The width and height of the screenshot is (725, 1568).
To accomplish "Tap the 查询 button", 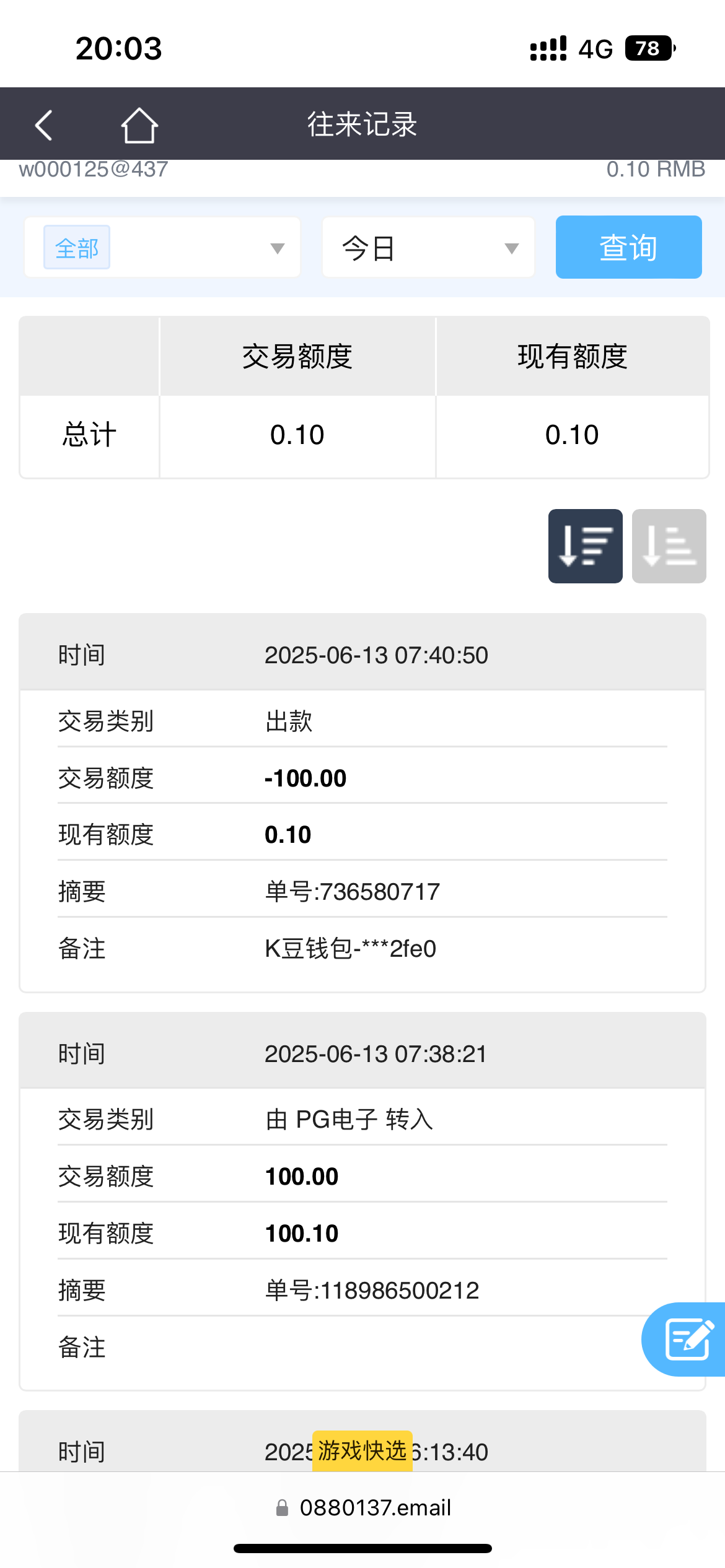I will click(628, 247).
